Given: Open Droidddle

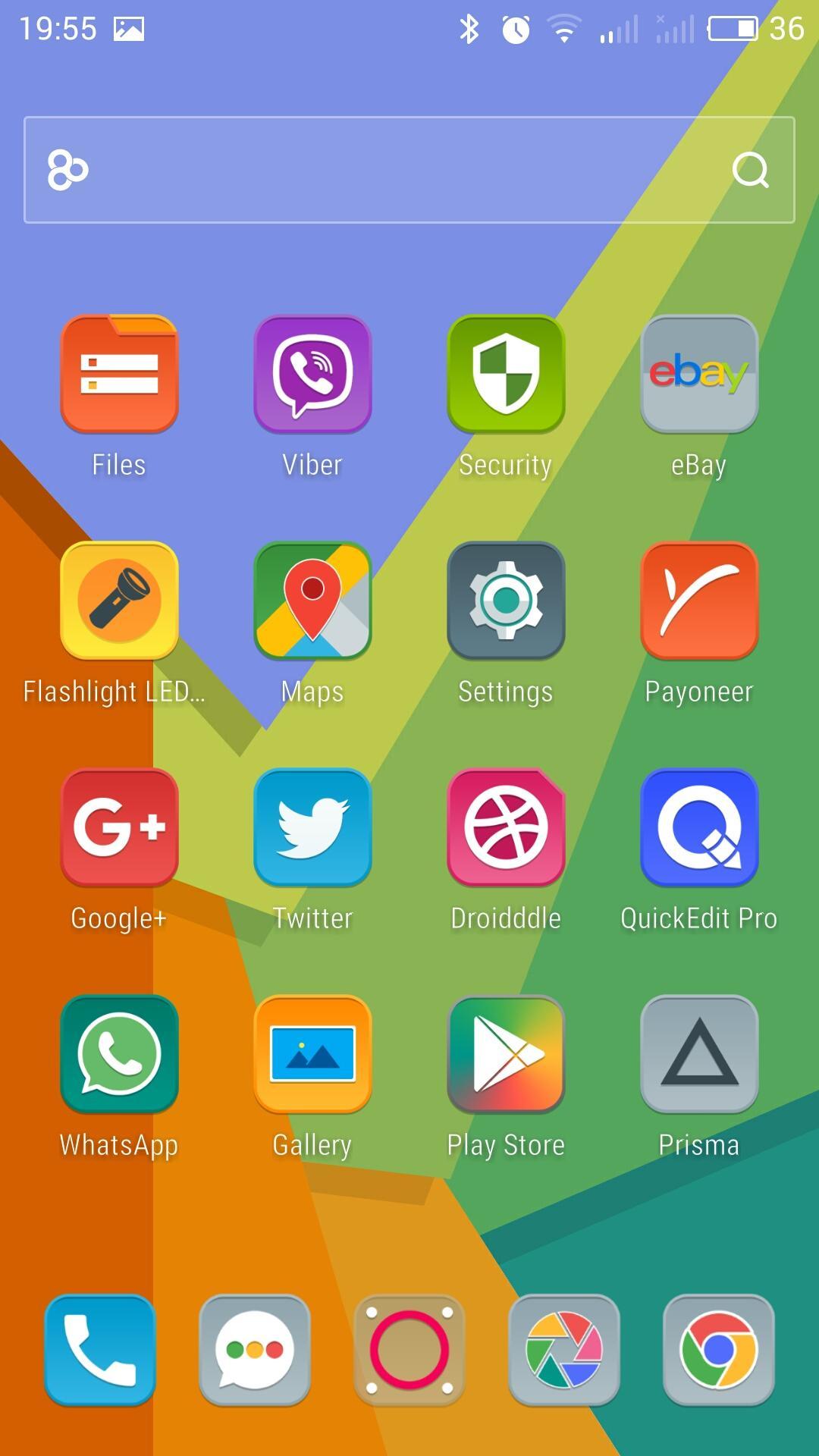Looking at the screenshot, I should click(x=506, y=827).
